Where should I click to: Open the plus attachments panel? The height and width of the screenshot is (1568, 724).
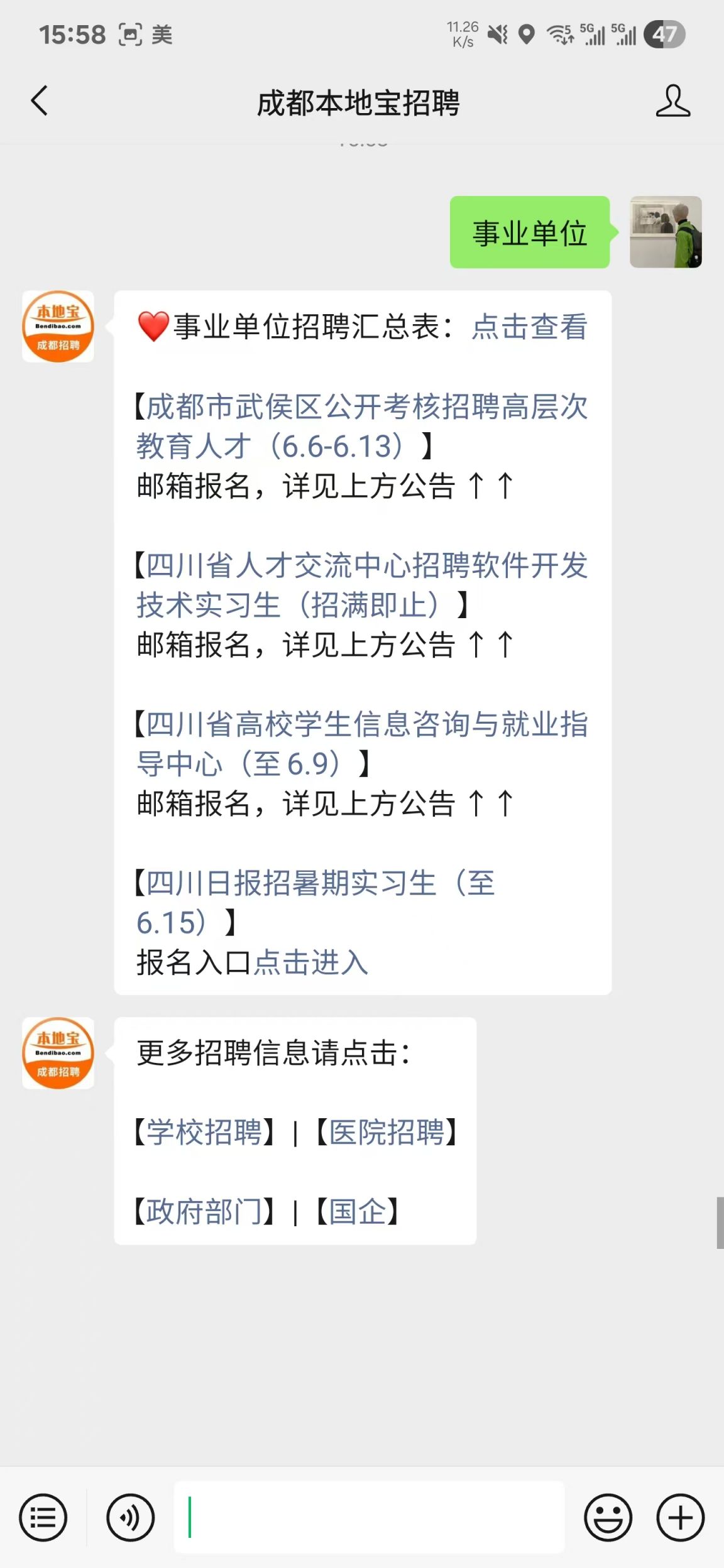681,1518
